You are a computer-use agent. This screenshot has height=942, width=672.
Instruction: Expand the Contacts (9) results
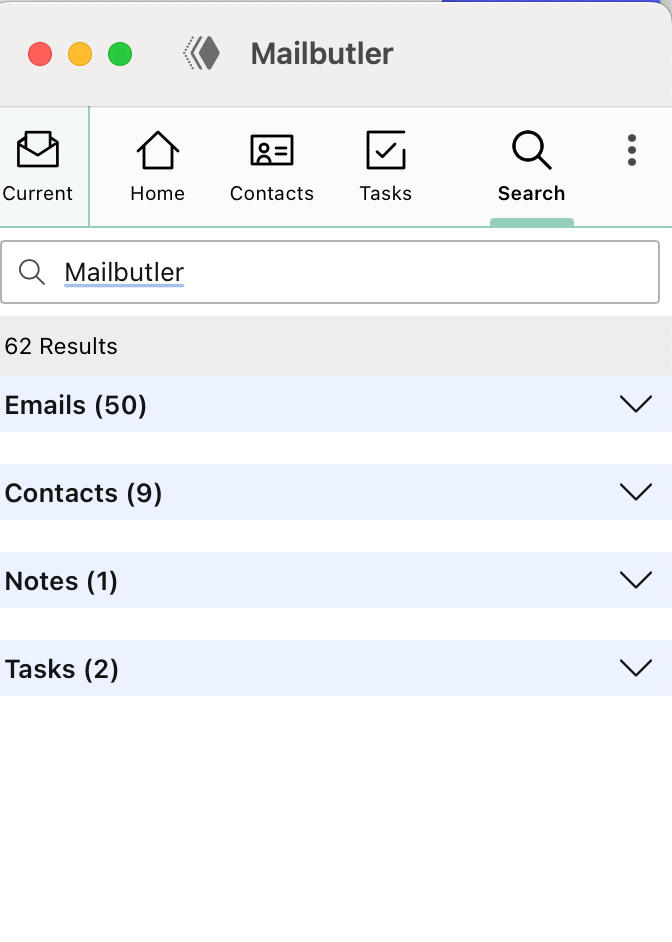(x=336, y=492)
